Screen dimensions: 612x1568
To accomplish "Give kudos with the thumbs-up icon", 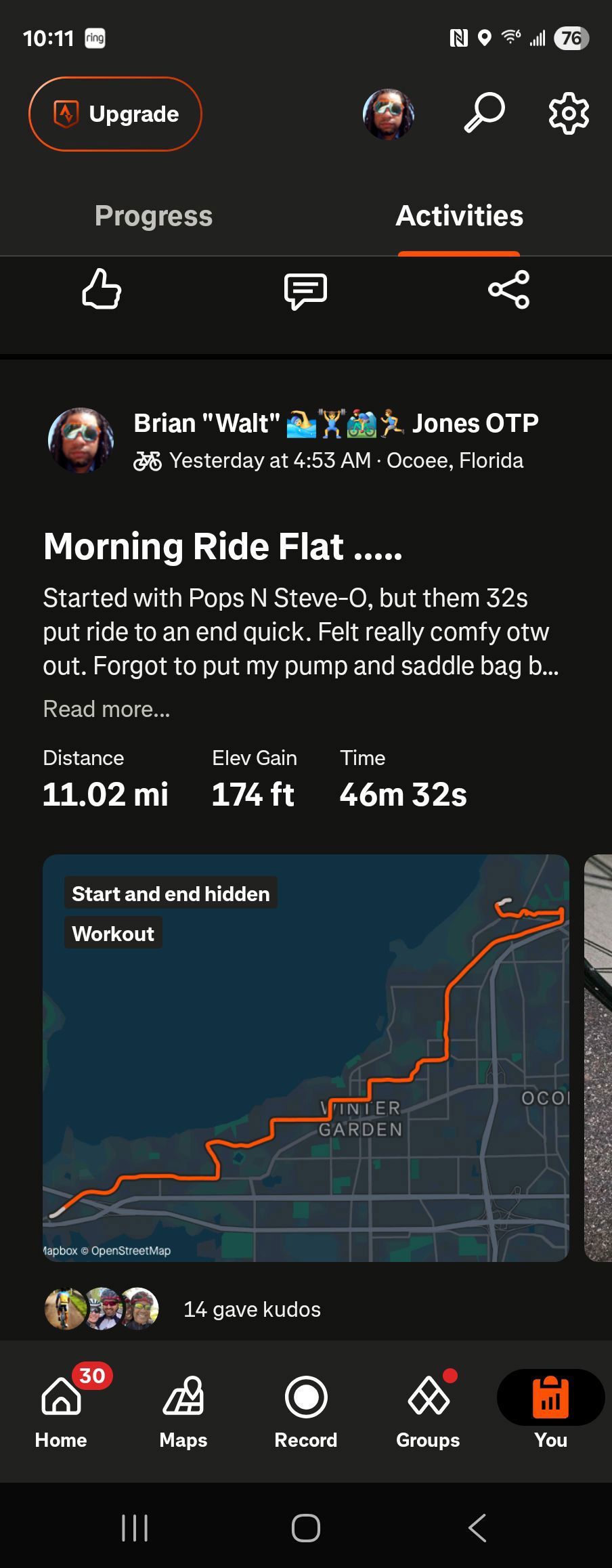I will click(x=102, y=290).
